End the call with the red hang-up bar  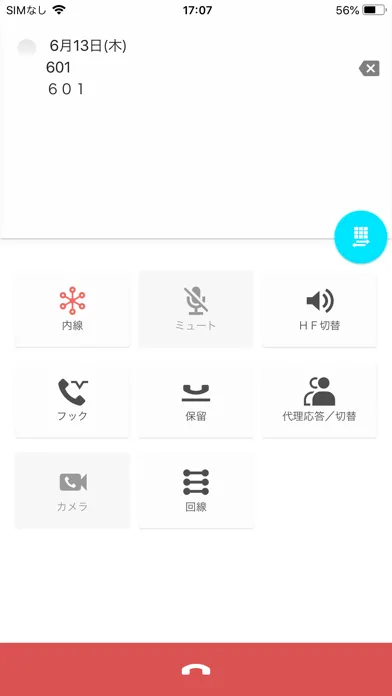pyautogui.click(x=196, y=669)
